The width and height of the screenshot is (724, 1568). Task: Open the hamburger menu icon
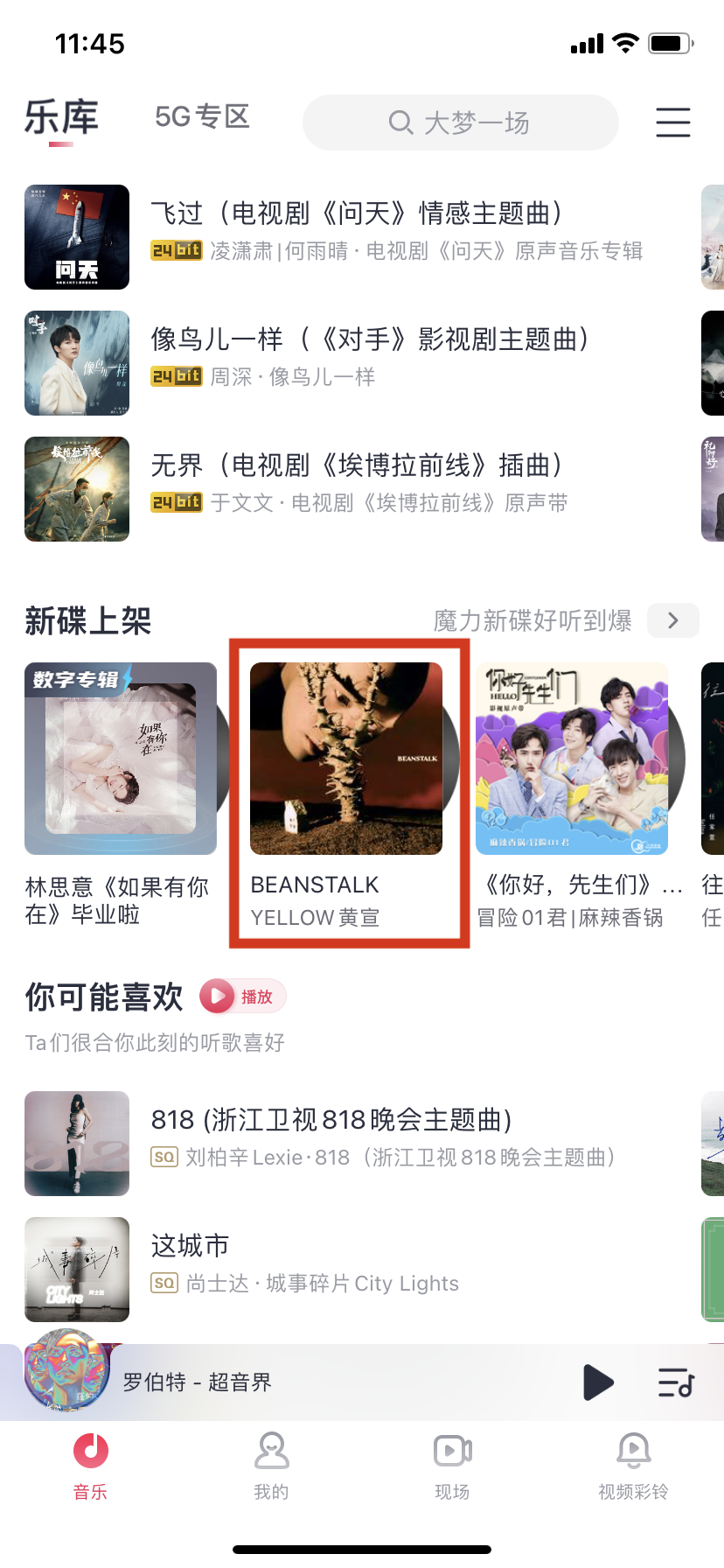tap(672, 122)
